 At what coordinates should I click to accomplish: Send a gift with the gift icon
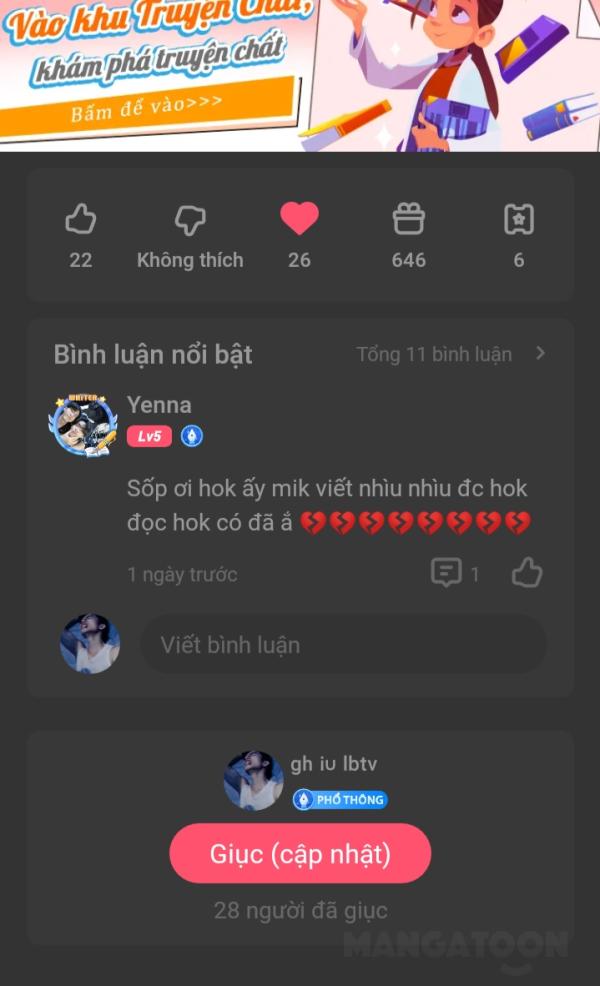click(x=408, y=219)
